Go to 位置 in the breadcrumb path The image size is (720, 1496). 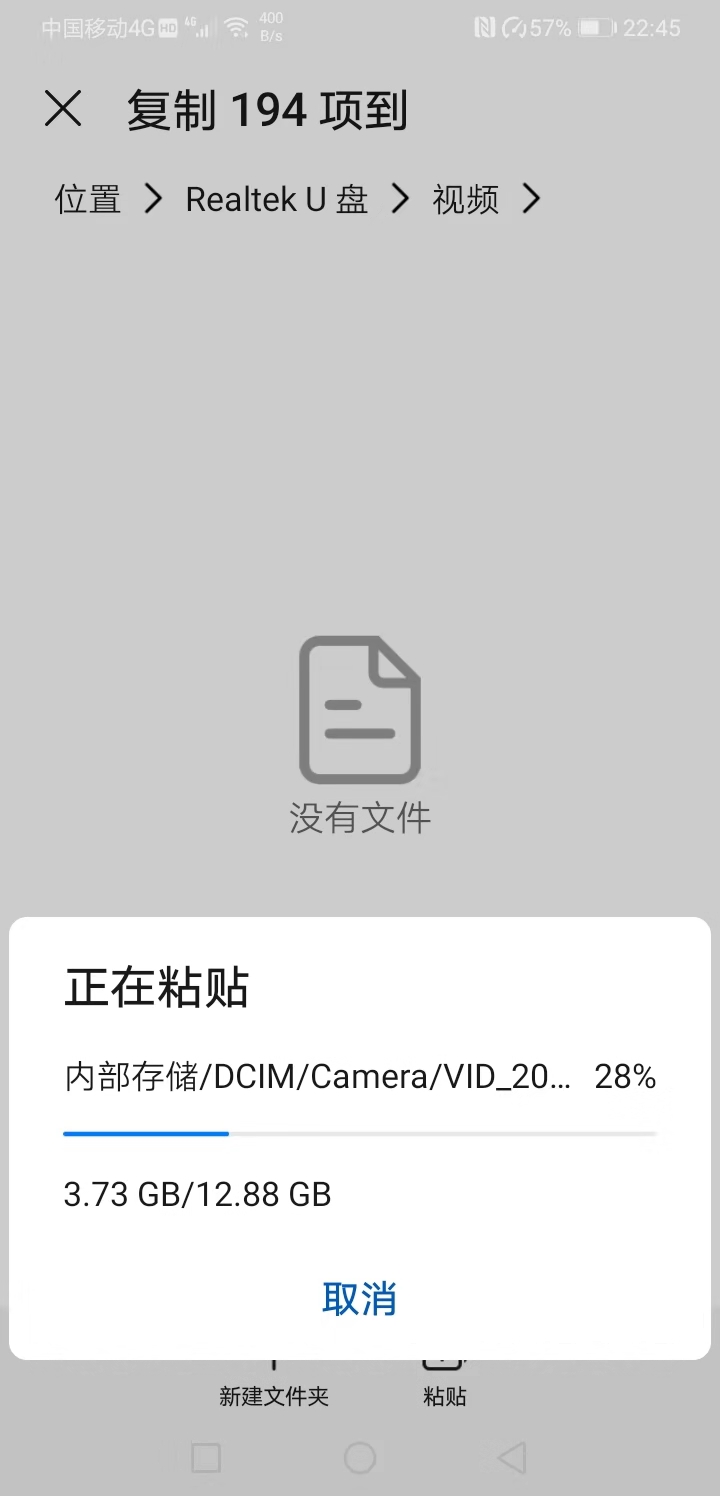(x=88, y=200)
